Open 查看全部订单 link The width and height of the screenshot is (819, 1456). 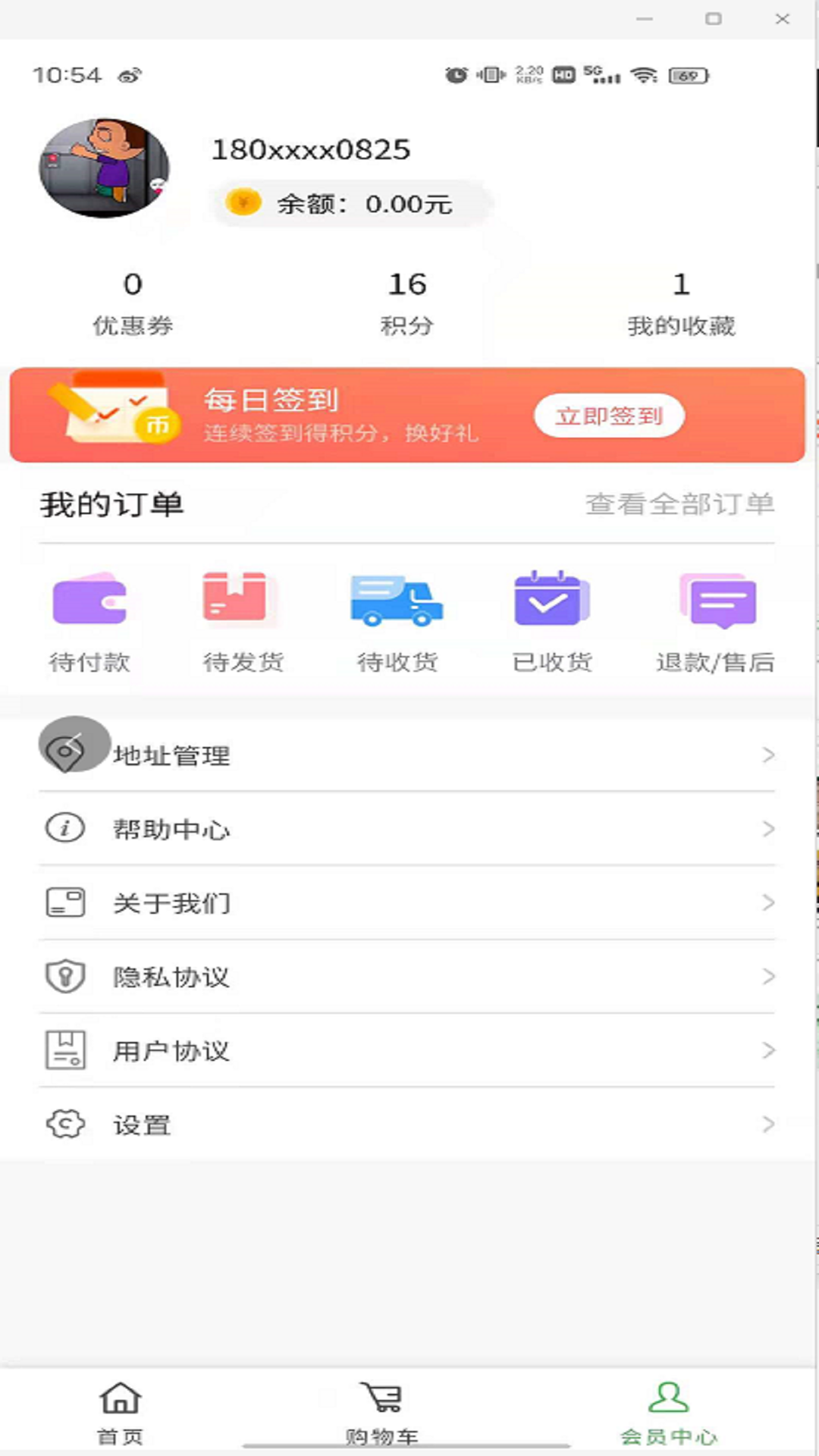click(x=679, y=503)
